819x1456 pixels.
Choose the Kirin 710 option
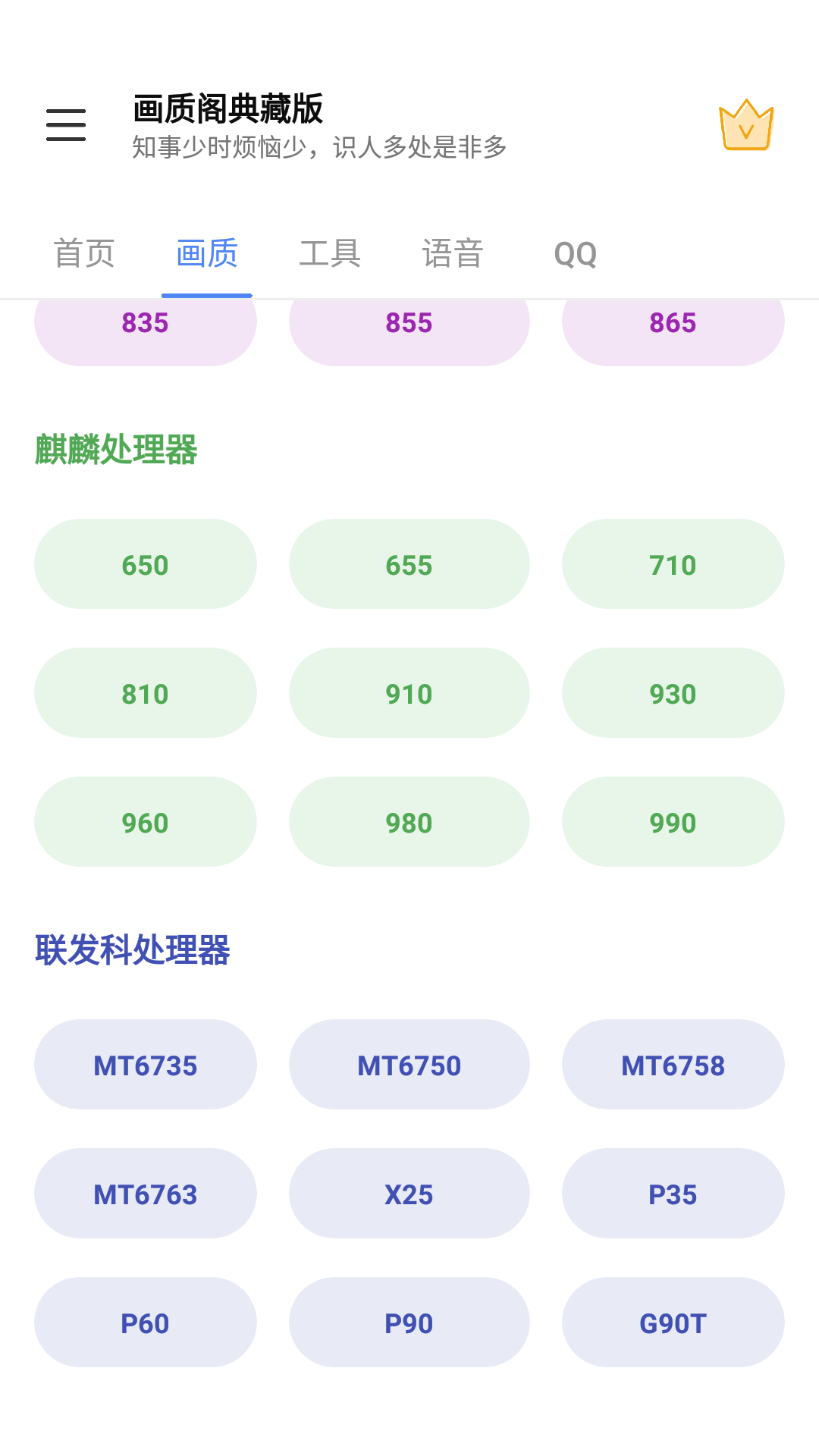coord(673,564)
